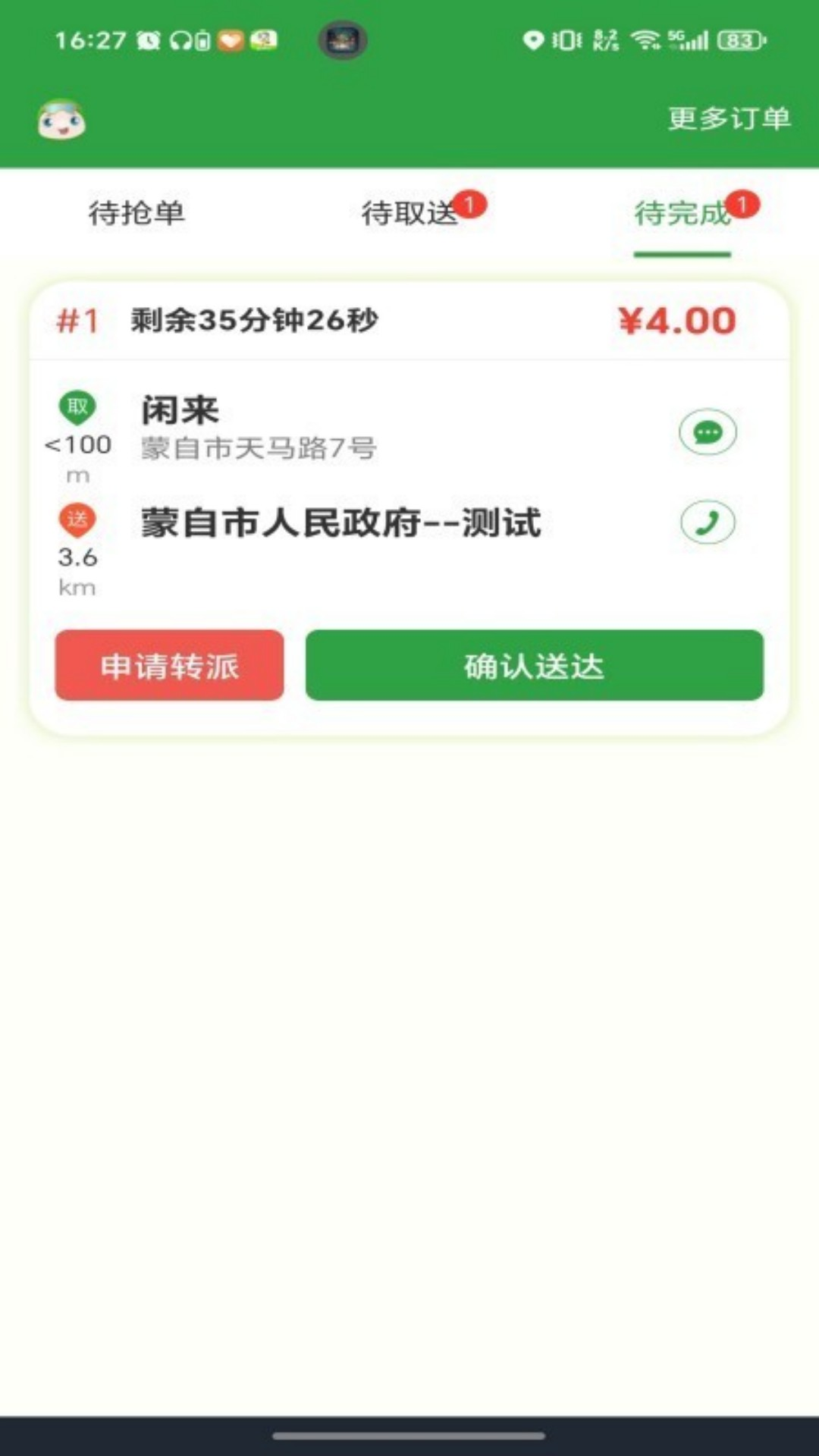Confirm delivery with the 确认送达 button
The width and height of the screenshot is (819, 1456).
(535, 665)
